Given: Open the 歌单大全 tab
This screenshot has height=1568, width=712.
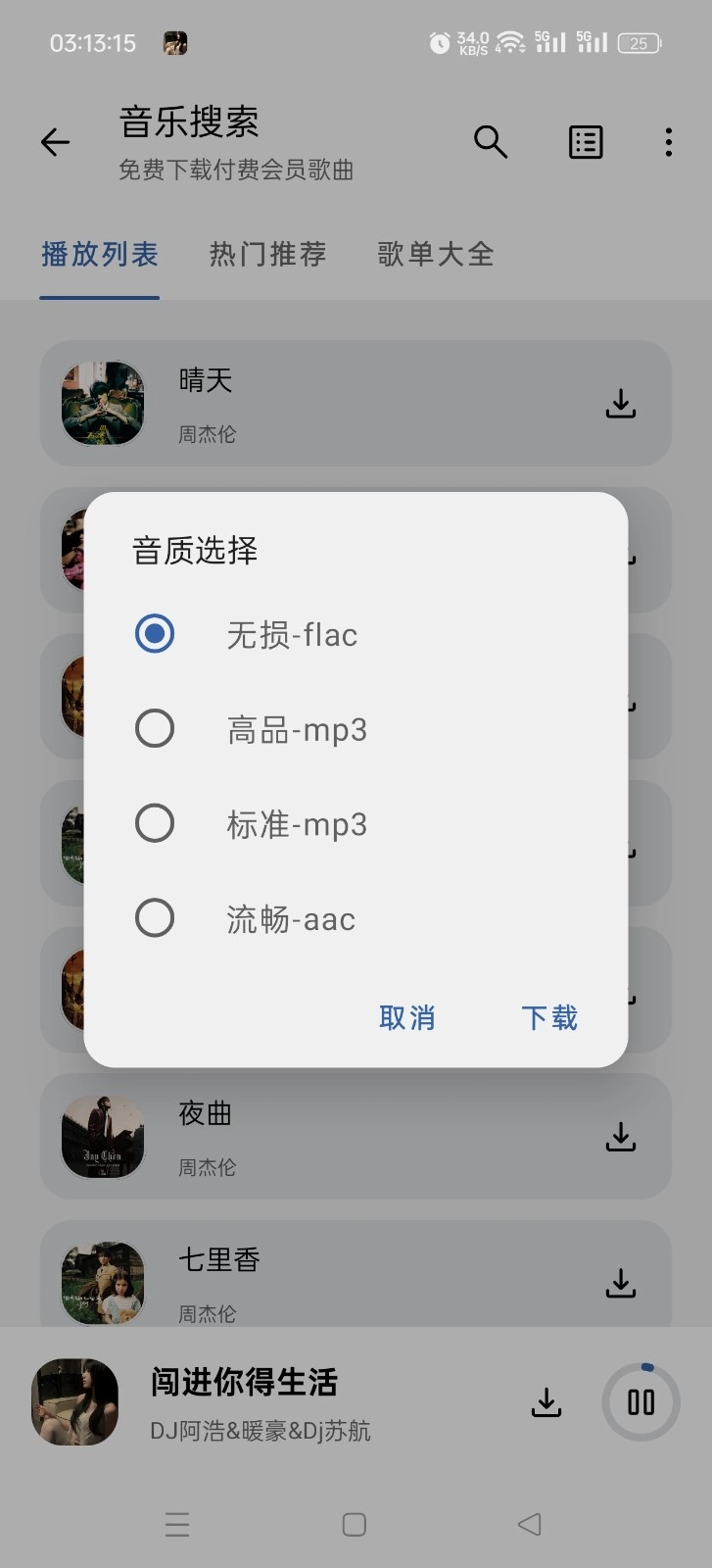Looking at the screenshot, I should coord(434,254).
